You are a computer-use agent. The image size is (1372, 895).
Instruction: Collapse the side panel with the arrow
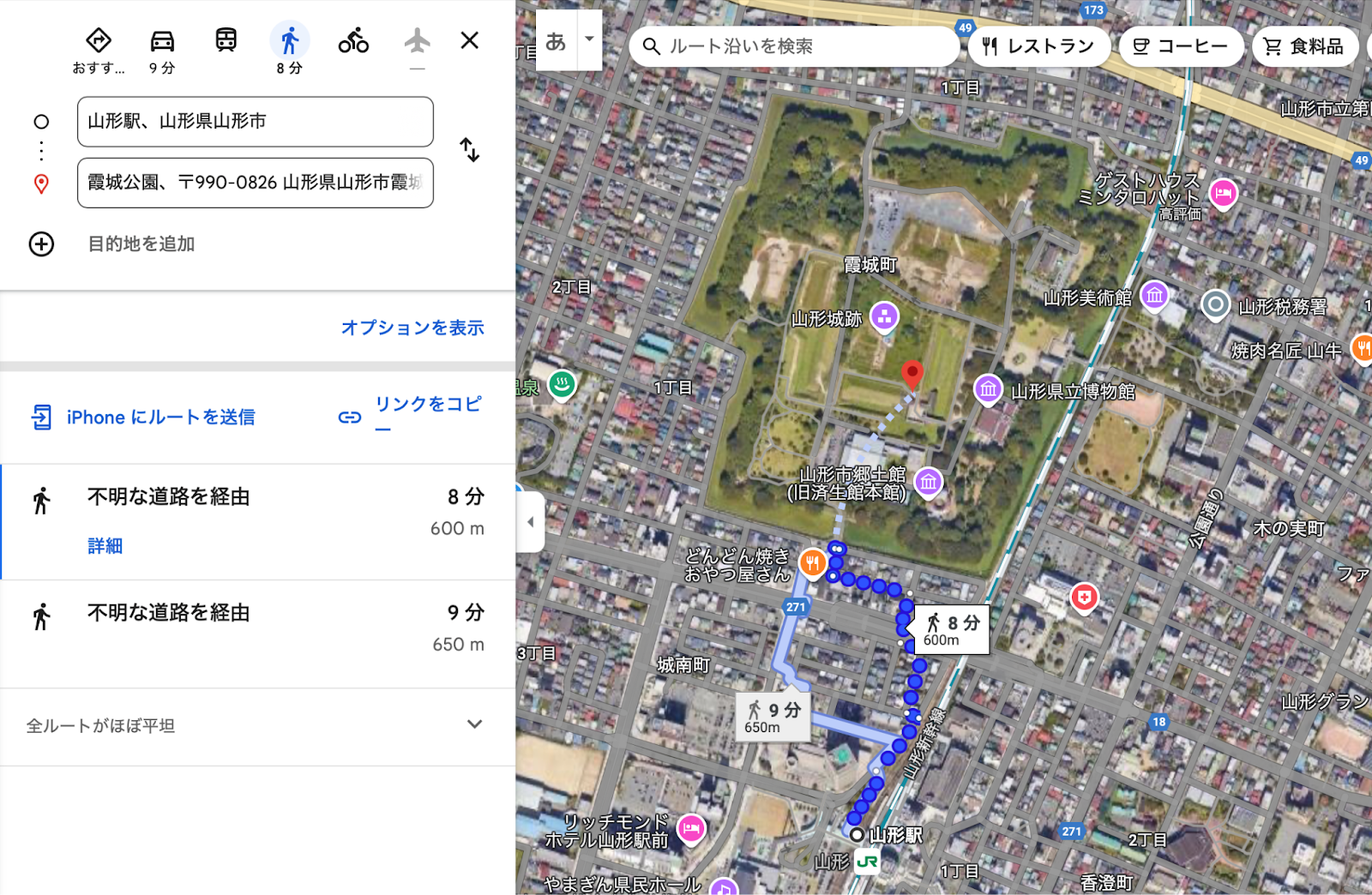point(530,521)
